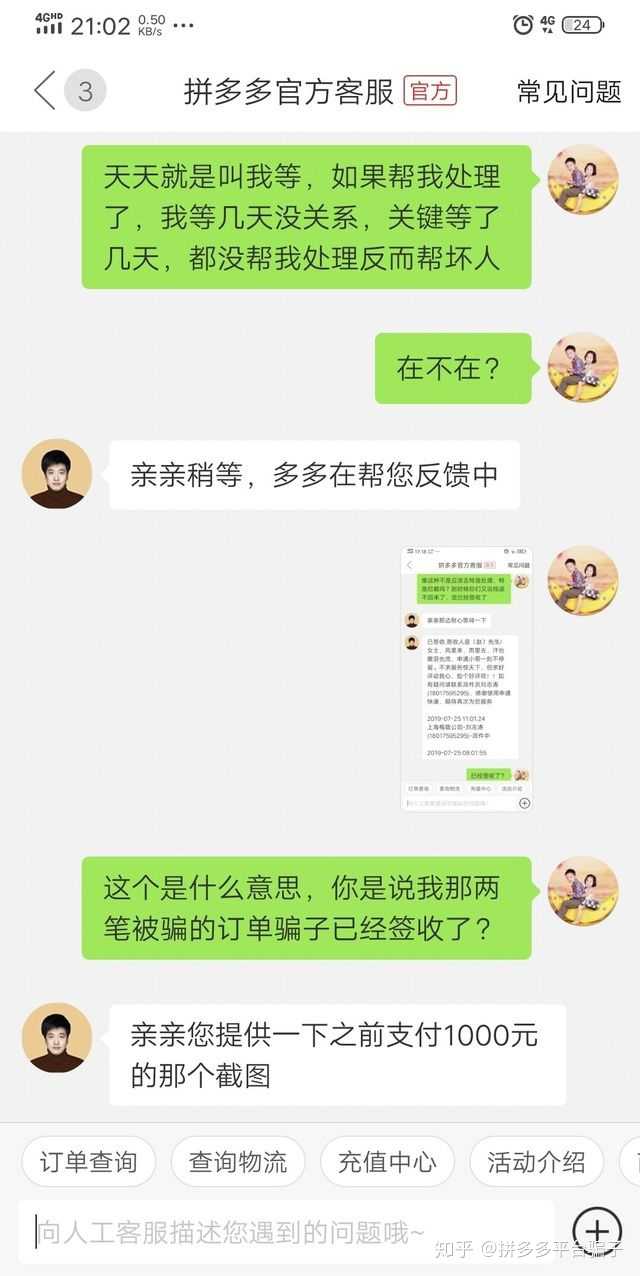
Task: Tap the 订单查询 chip
Action: (x=88, y=1162)
